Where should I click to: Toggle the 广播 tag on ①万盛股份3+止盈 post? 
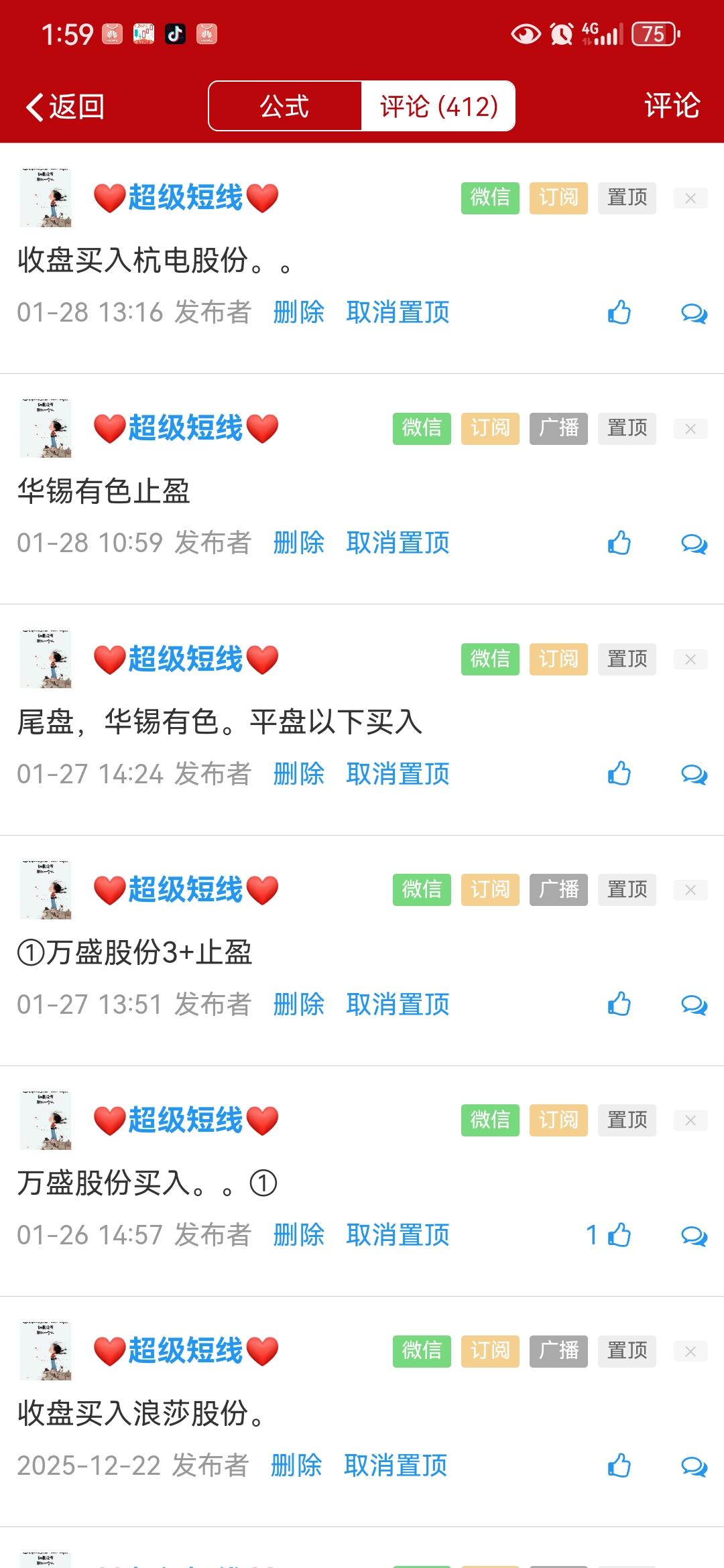click(x=558, y=889)
